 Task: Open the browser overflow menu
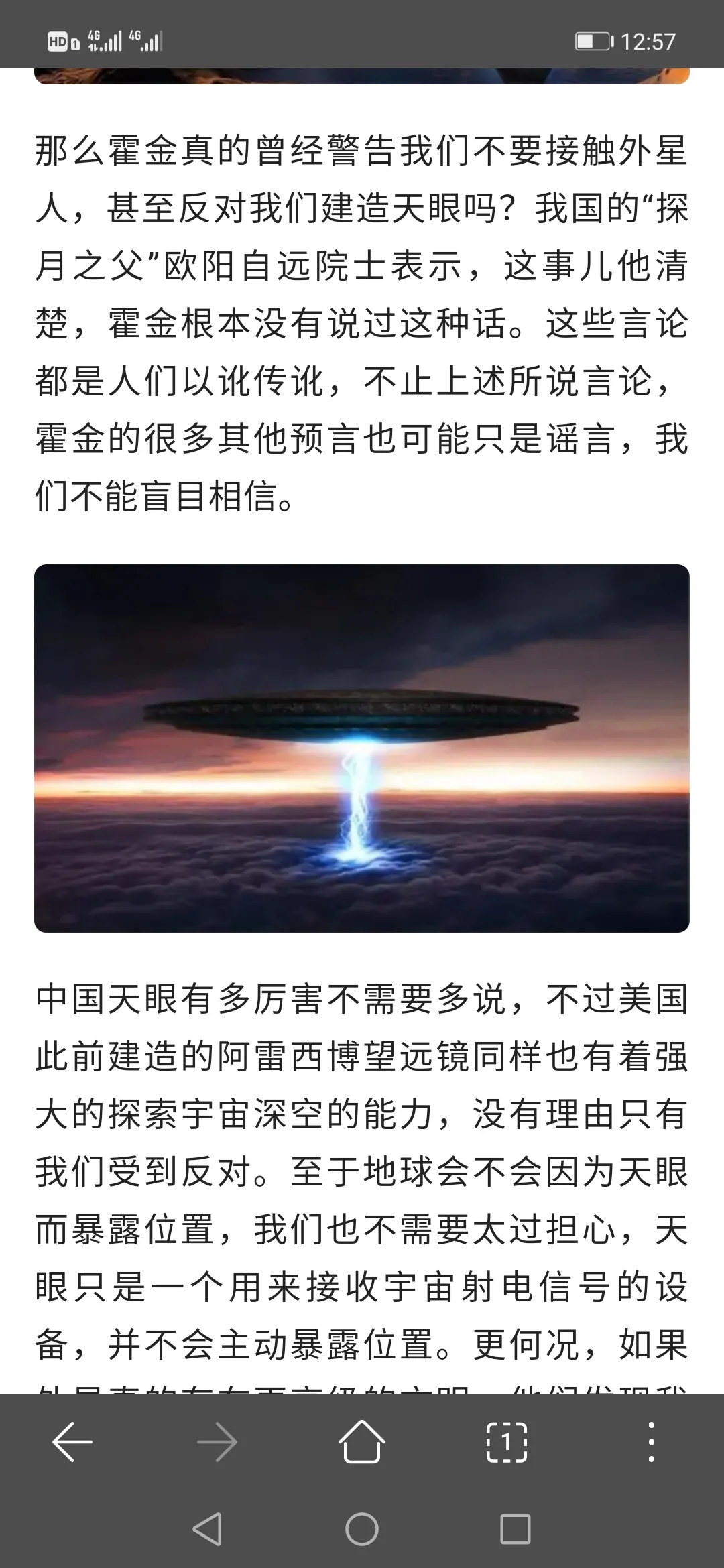[x=651, y=1441]
